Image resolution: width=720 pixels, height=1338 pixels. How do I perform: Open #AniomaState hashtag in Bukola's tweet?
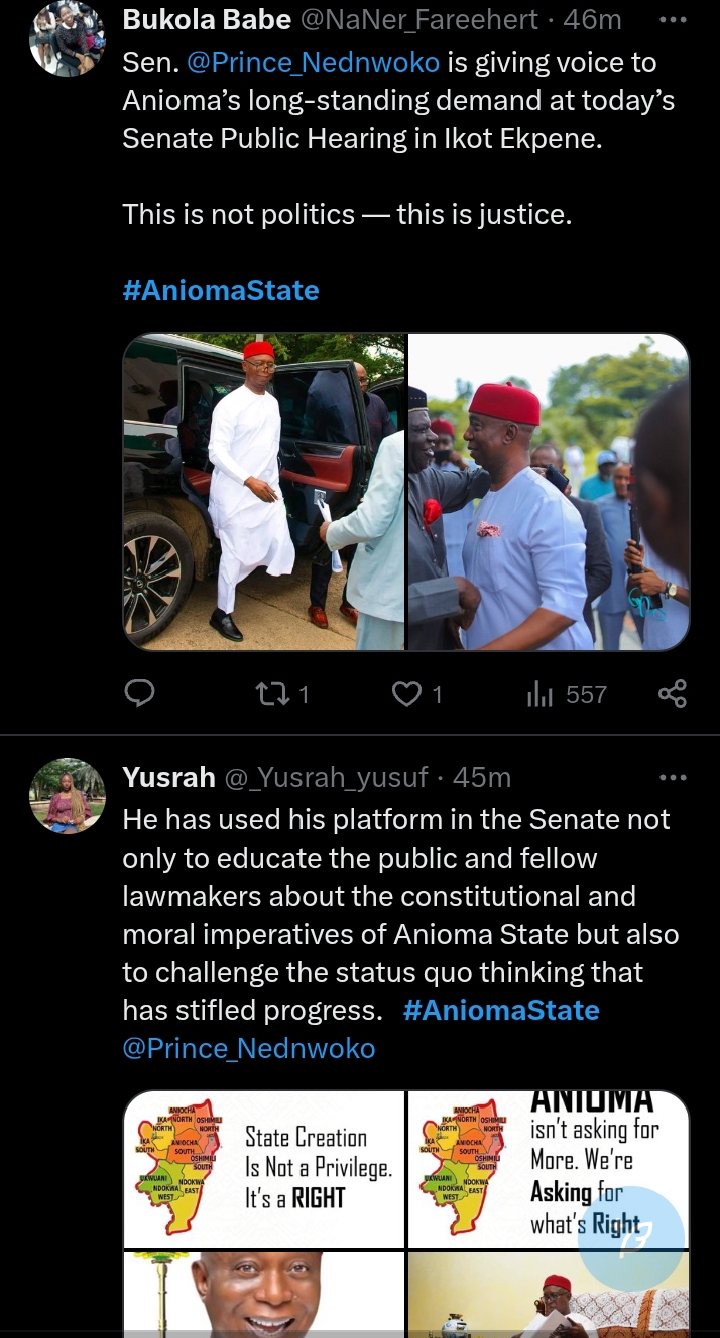220,290
